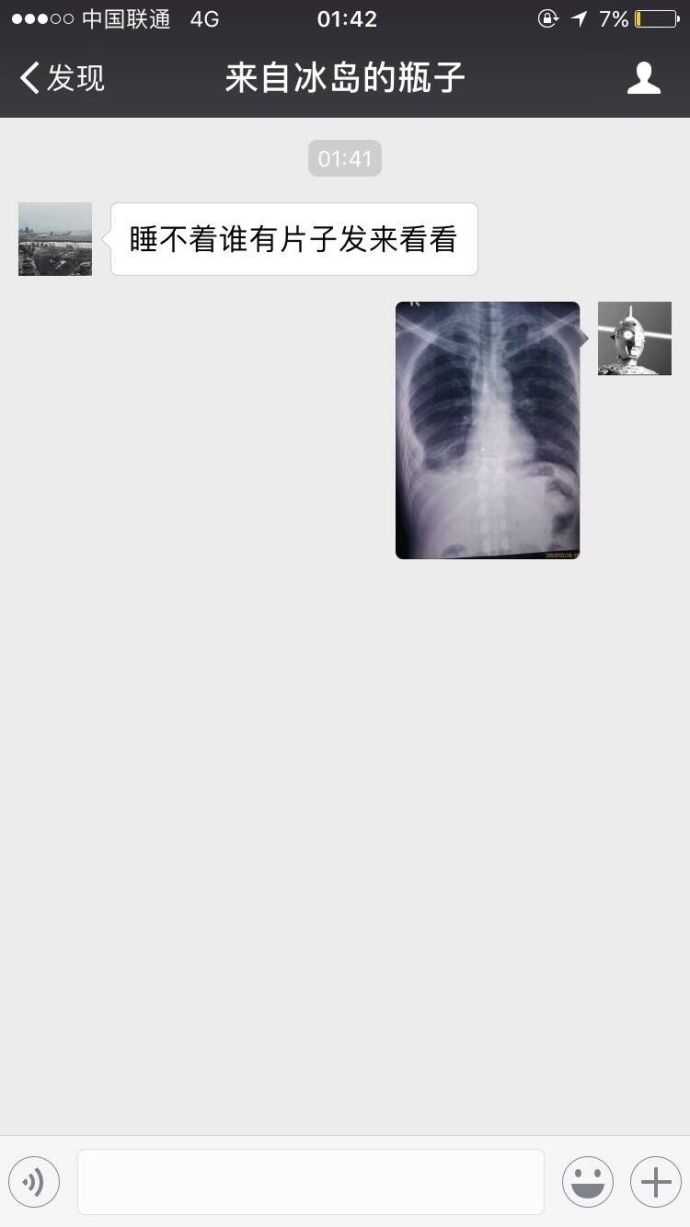Tap the message bubble 睡不着谁有片子发来看看
Image resolution: width=690 pixels, height=1227 pixels.
tap(294, 240)
